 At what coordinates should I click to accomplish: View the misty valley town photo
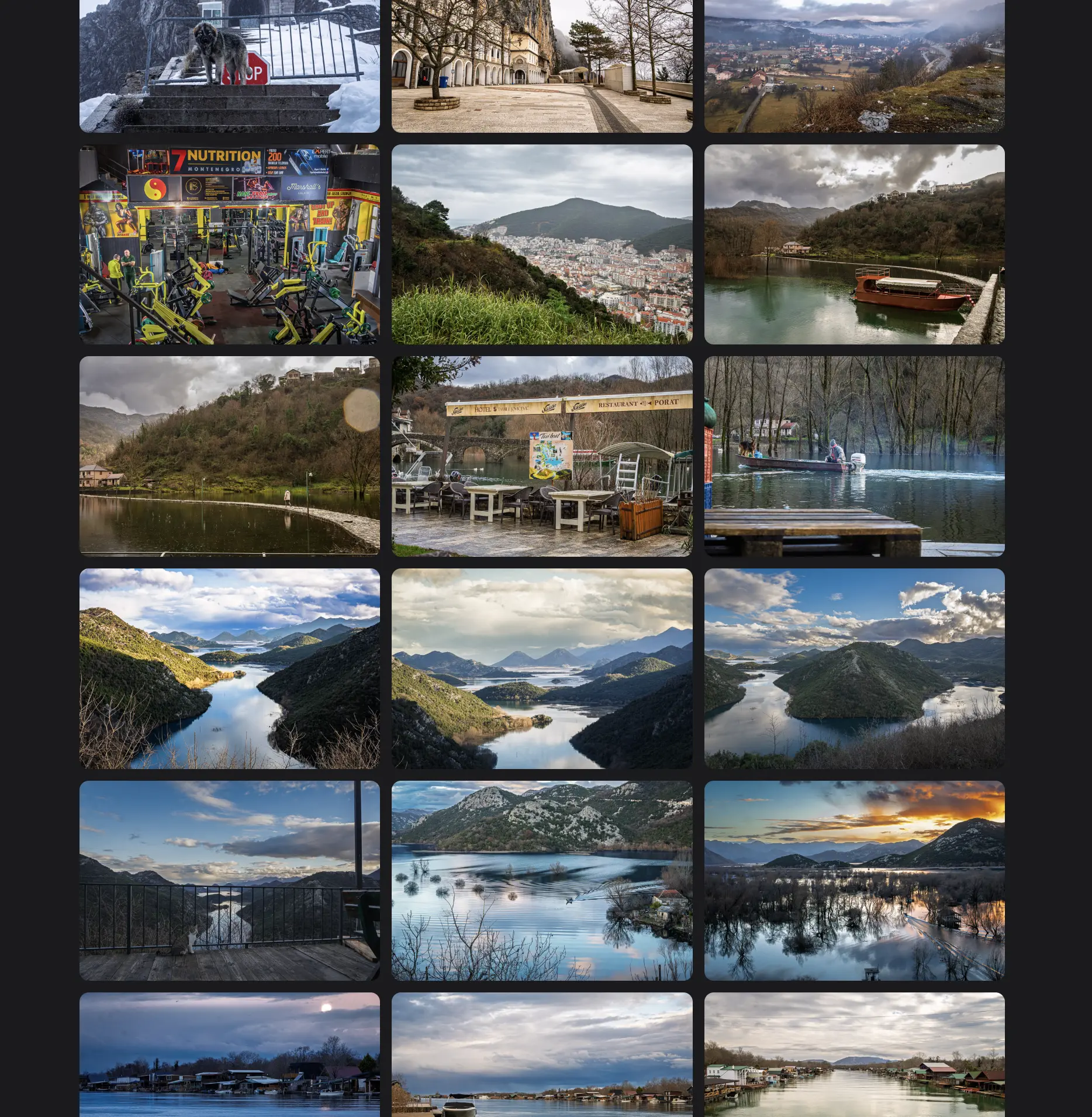854,65
